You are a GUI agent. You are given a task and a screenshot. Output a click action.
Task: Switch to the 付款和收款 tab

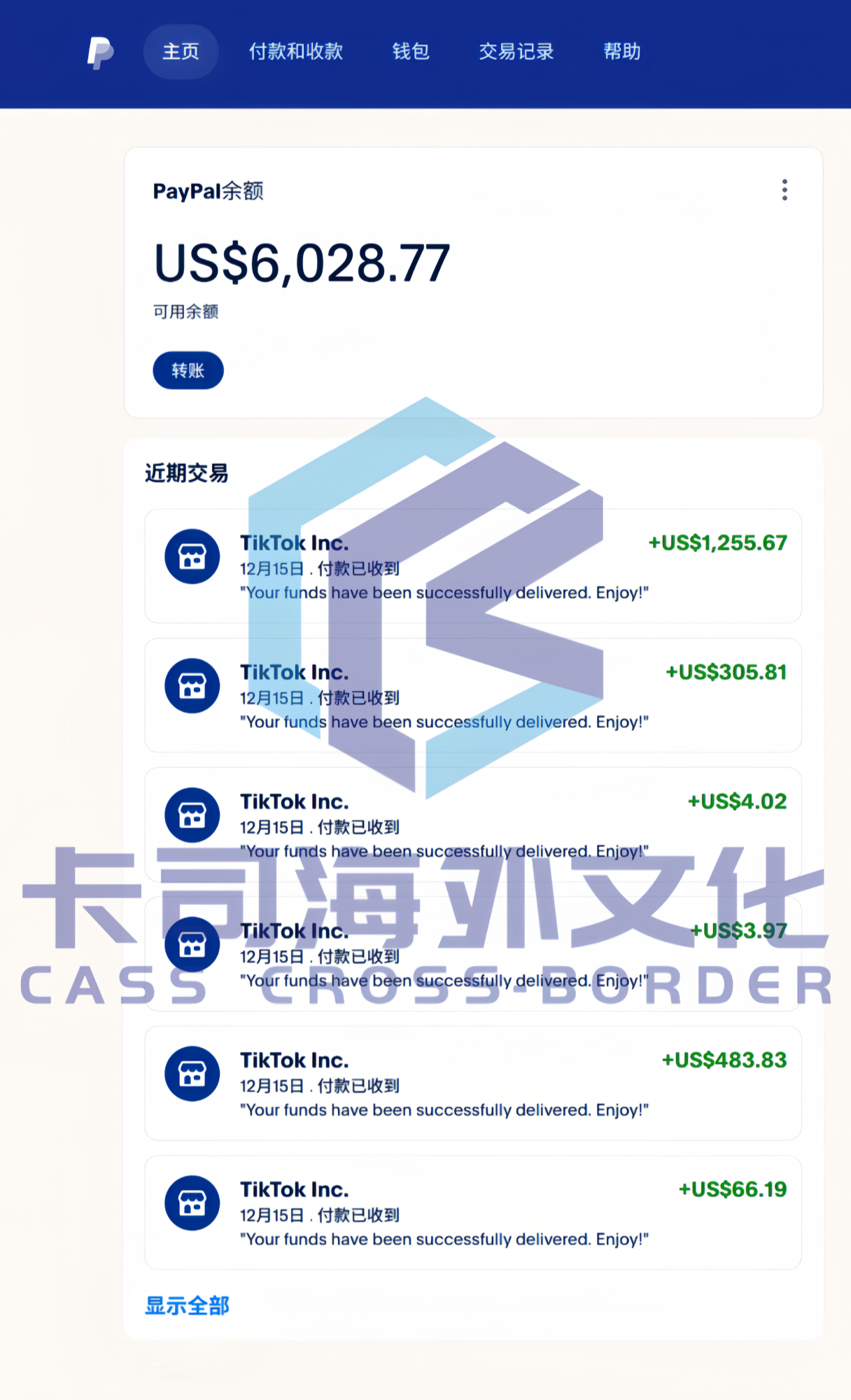pyautogui.click(x=296, y=52)
